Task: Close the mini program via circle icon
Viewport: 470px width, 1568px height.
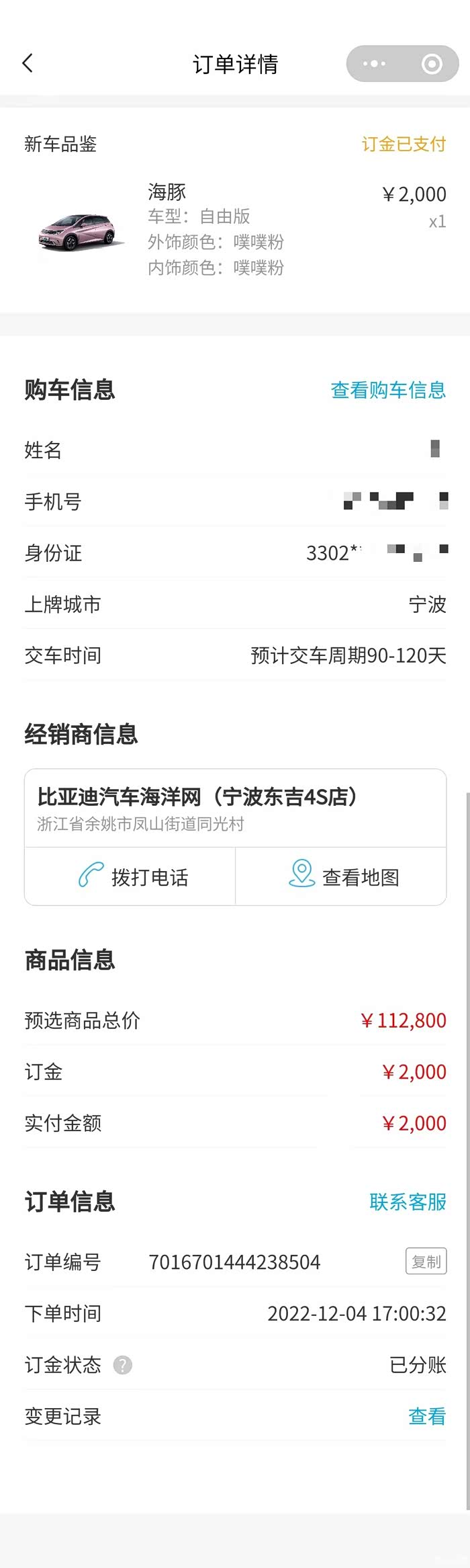Action: click(432, 64)
